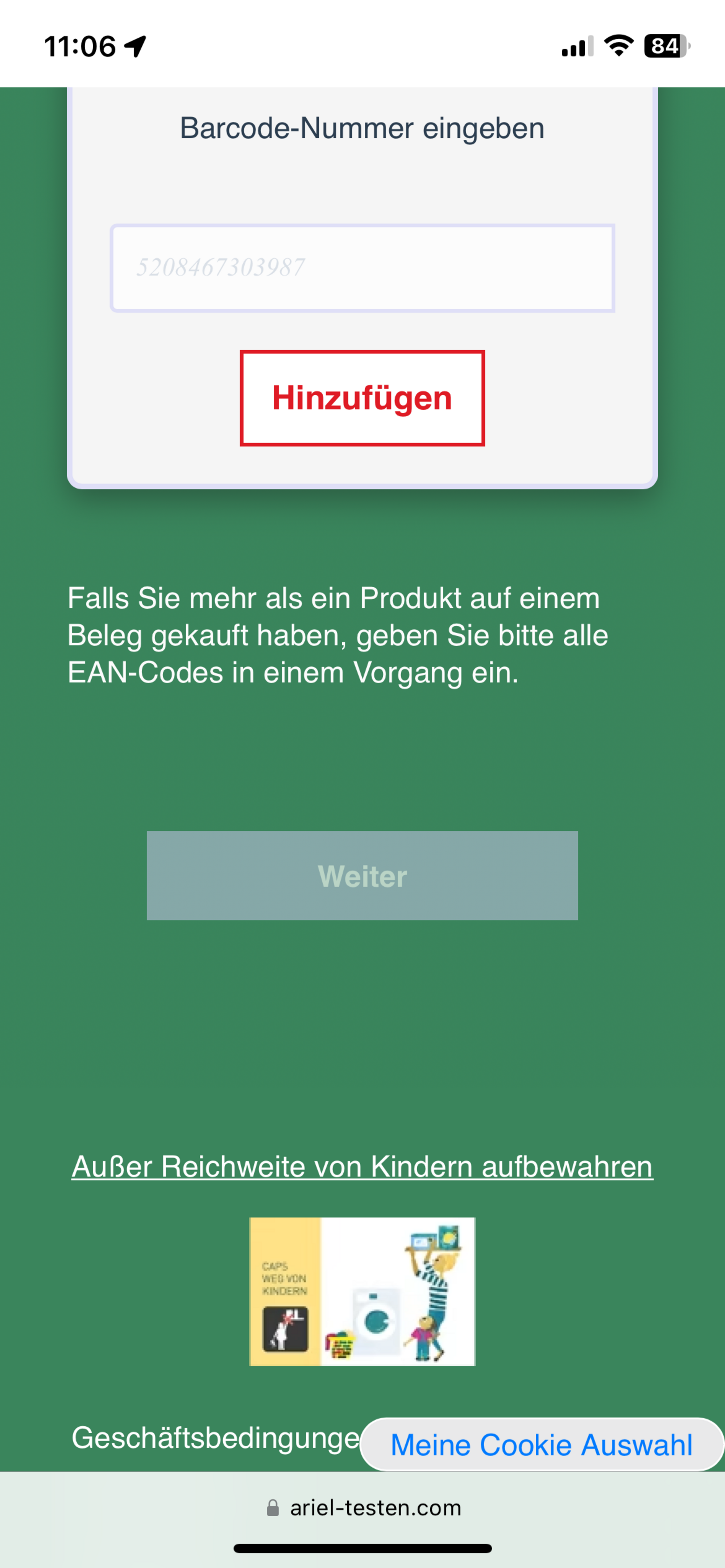725x1568 pixels.
Task: Open the Außer Reichweite von Kindern aufbewahren link
Action: (362, 1166)
